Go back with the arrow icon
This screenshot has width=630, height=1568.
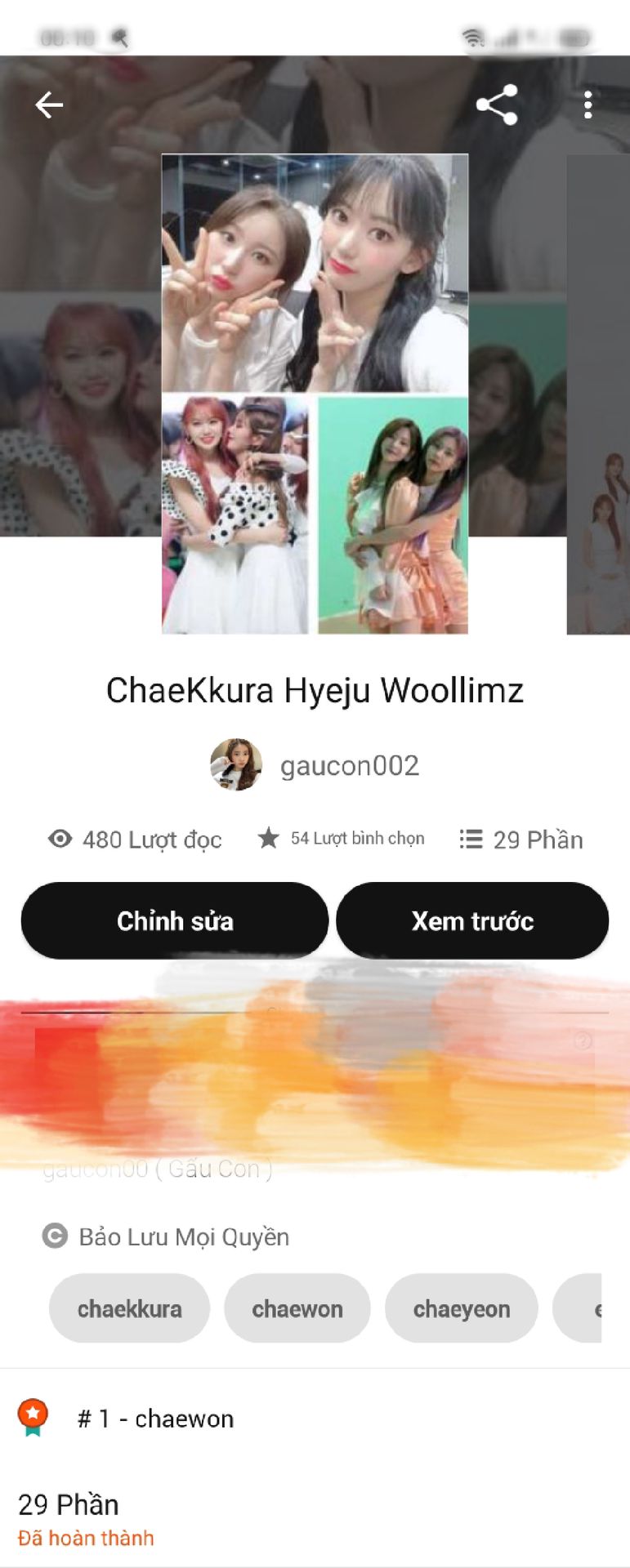tap(49, 105)
